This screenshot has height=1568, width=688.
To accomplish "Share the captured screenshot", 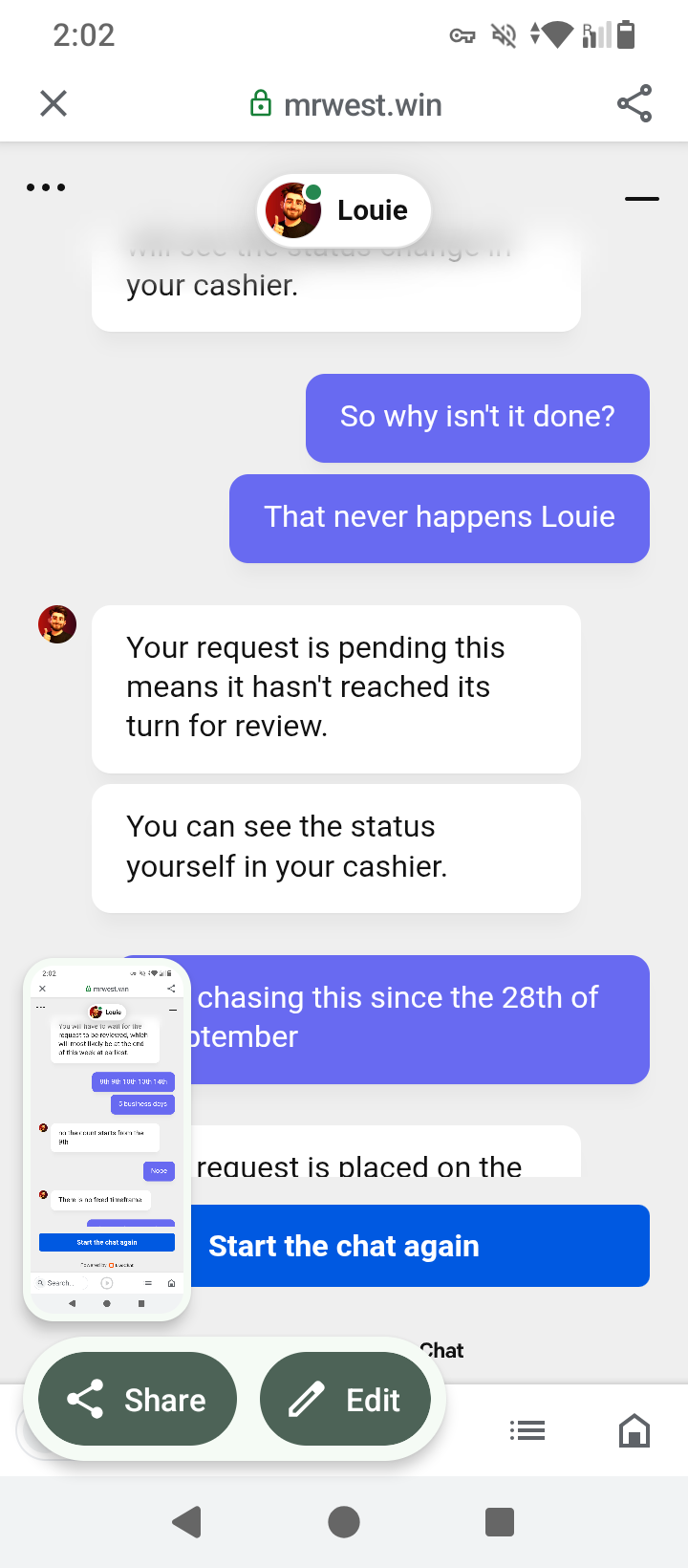I will [x=138, y=1400].
